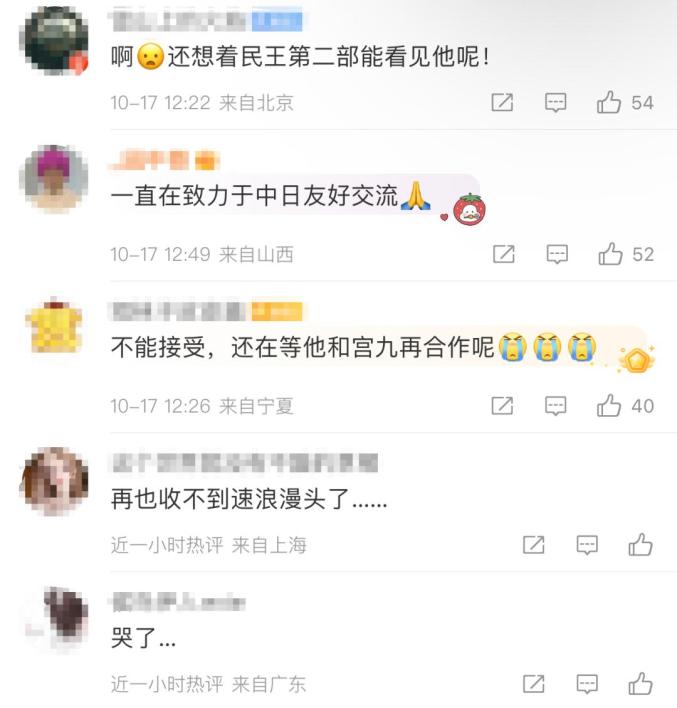Reply to the 哭了 comment
The image size is (677, 708).
pyautogui.click(x=587, y=684)
